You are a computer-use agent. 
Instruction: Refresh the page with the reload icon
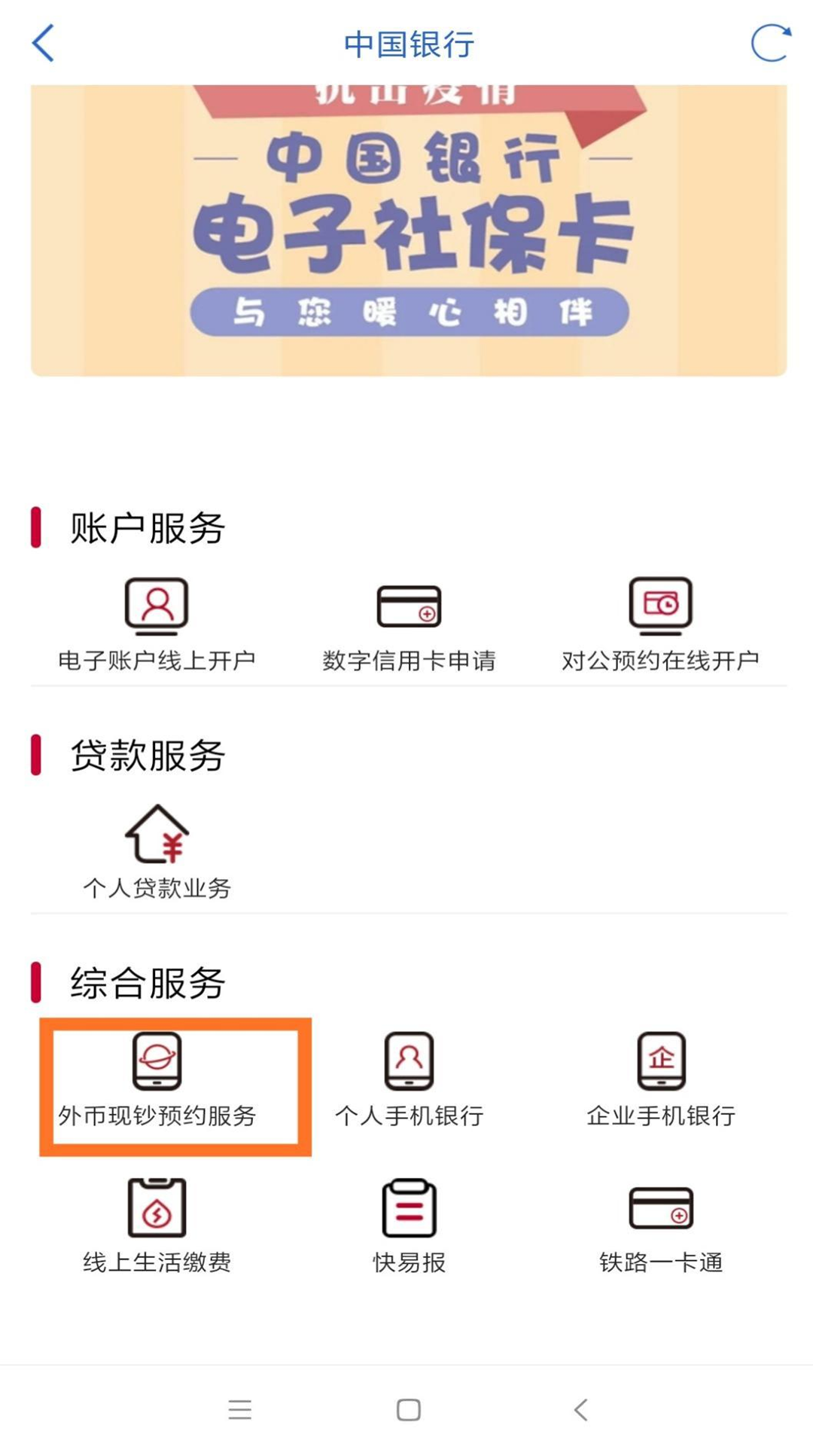771,43
